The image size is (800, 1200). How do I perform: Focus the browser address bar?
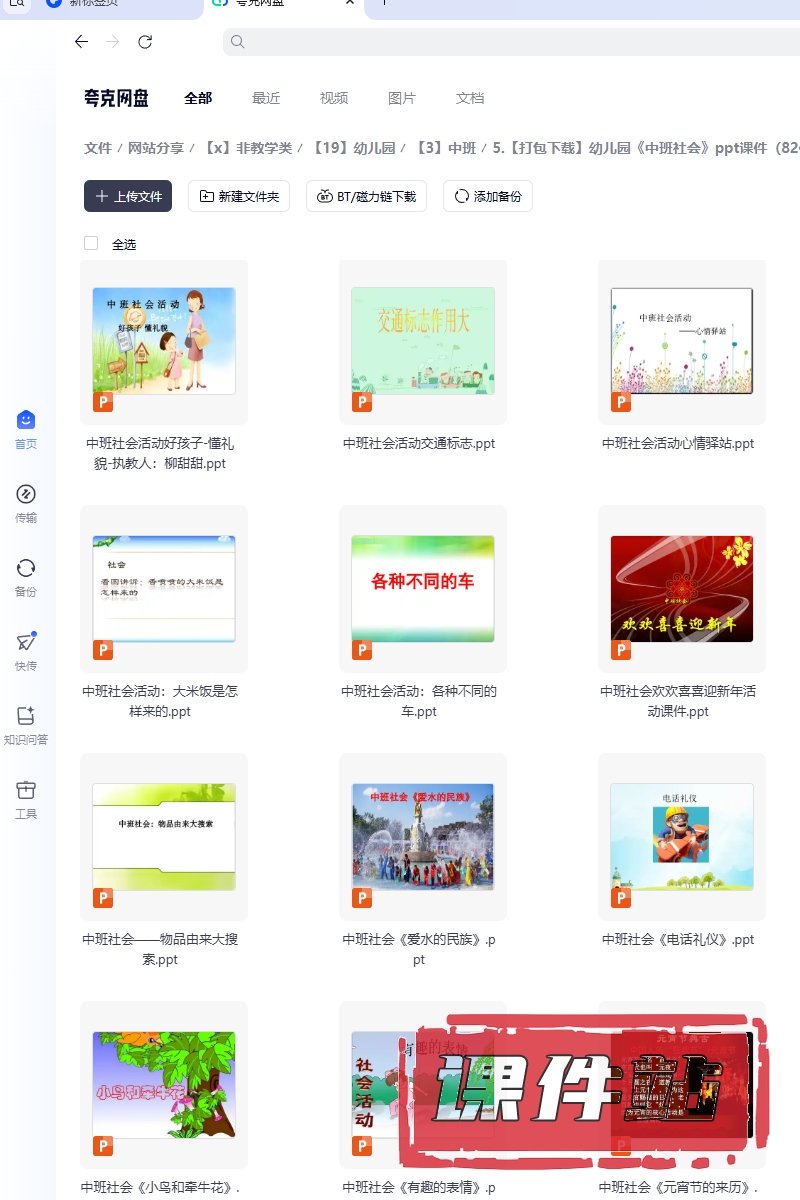[500, 42]
